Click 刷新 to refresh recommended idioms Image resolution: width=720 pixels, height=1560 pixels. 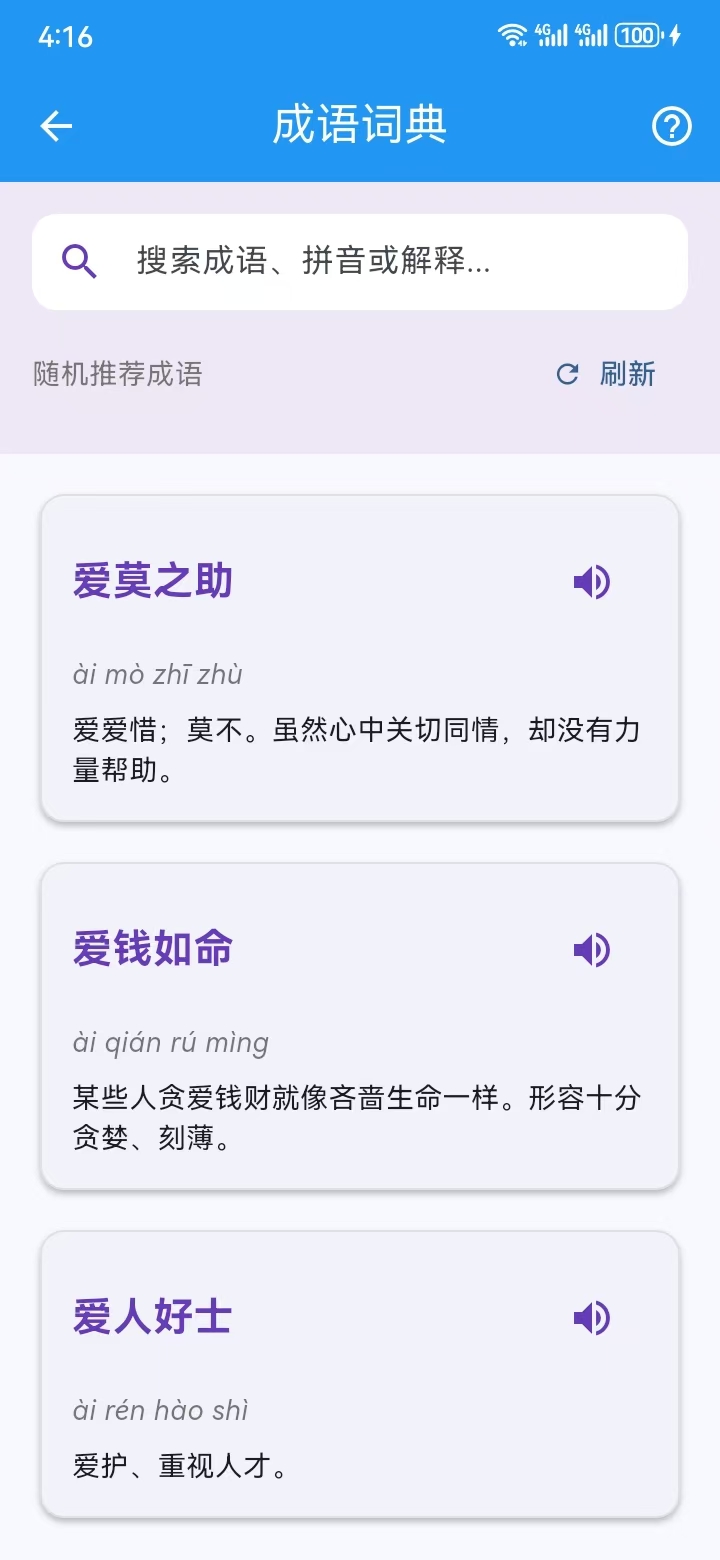pos(627,374)
